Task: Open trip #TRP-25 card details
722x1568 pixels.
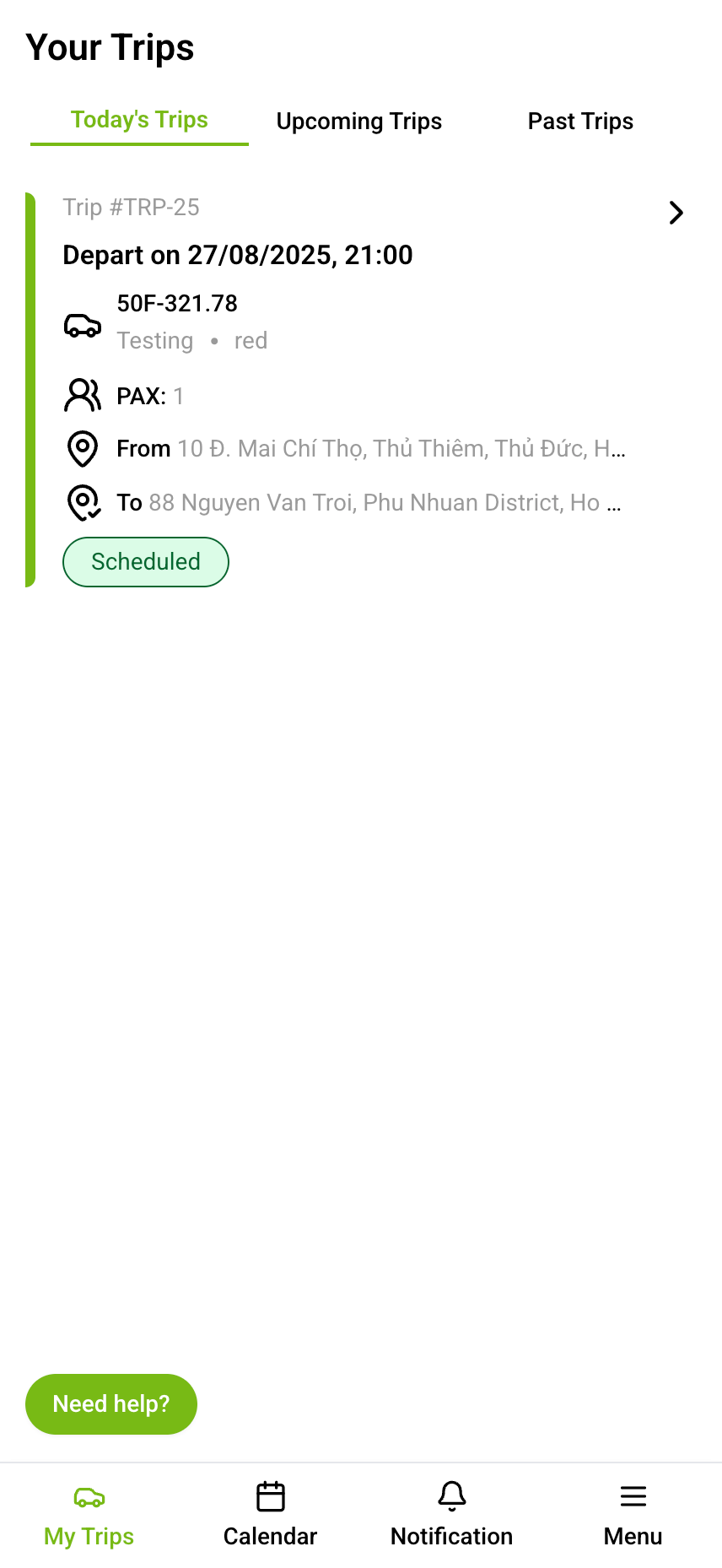Action: click(675, 213)
